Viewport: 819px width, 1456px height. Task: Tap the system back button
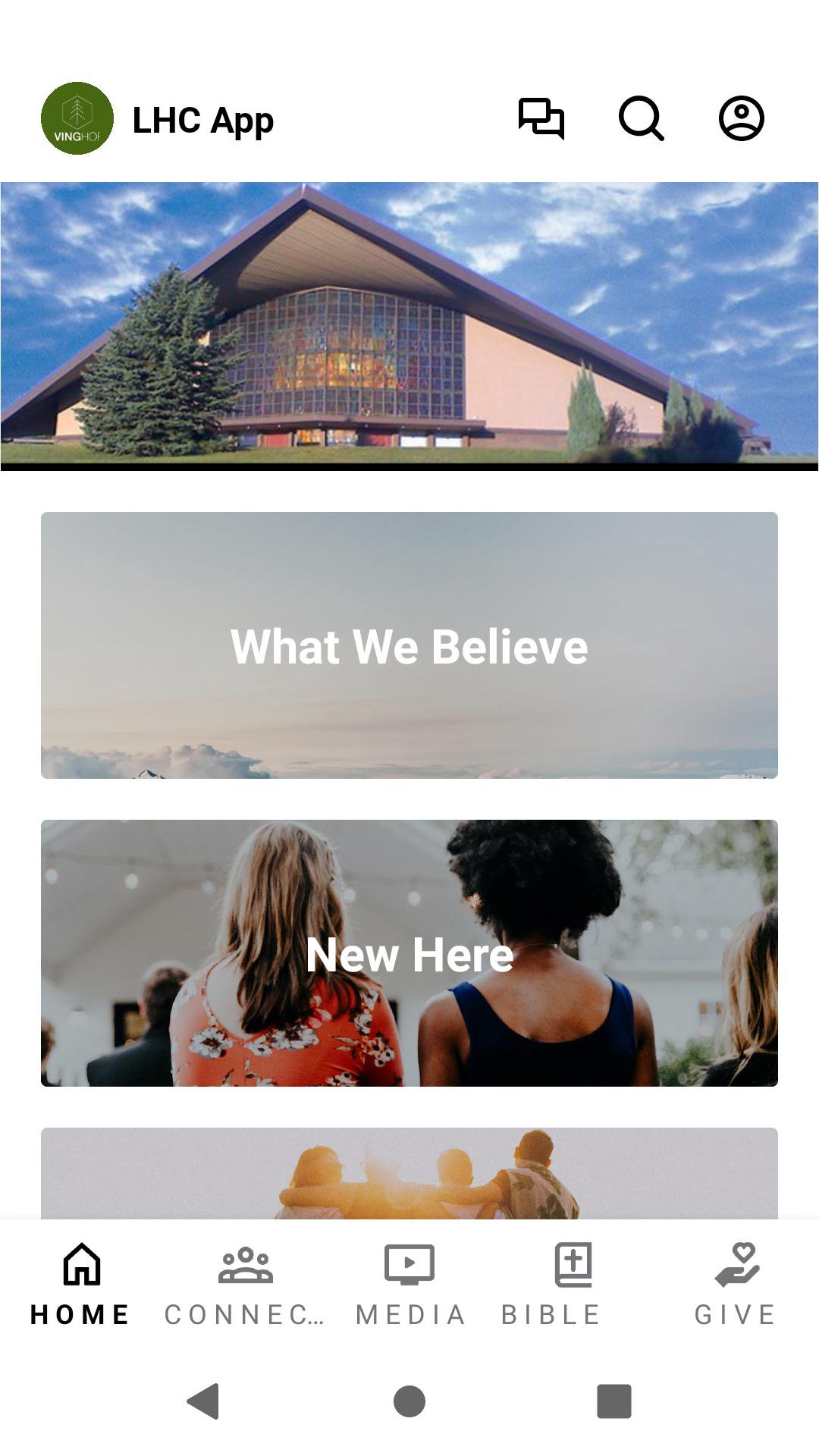[203, 1401]
